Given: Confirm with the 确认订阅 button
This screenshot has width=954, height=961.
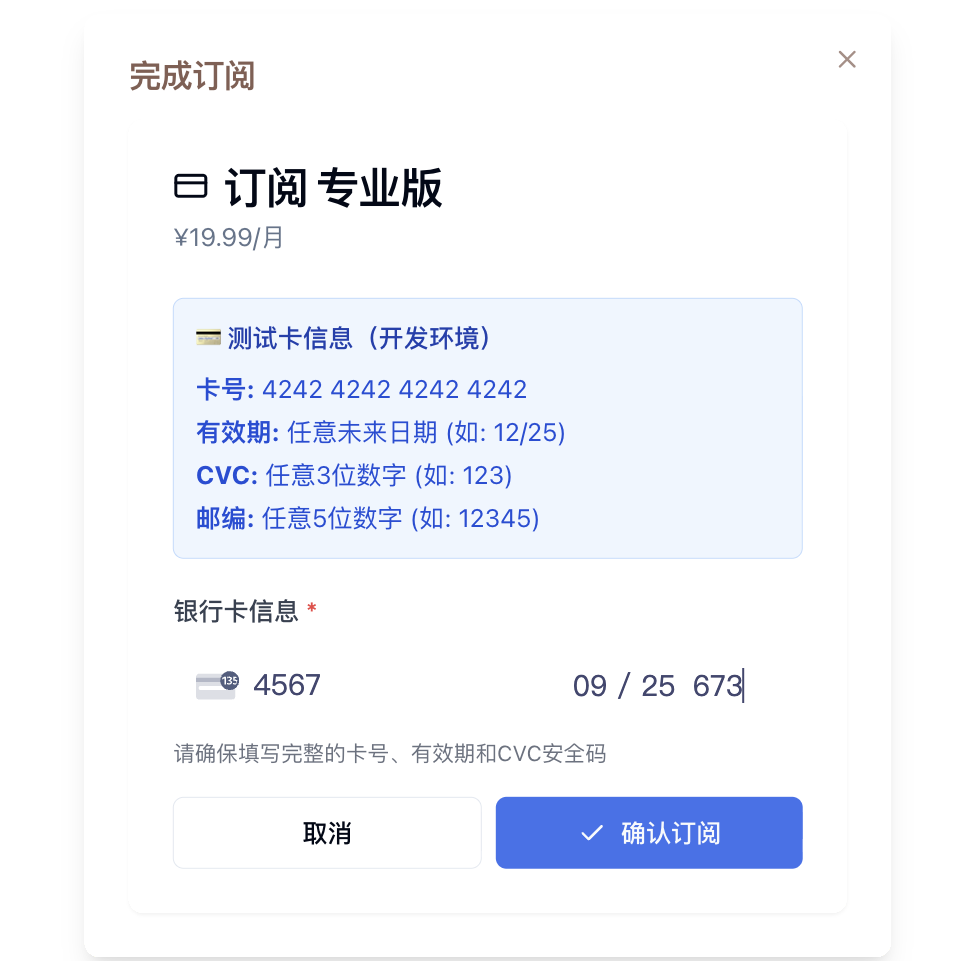Looking at the screenshot, I should click(x=649, y=833).
